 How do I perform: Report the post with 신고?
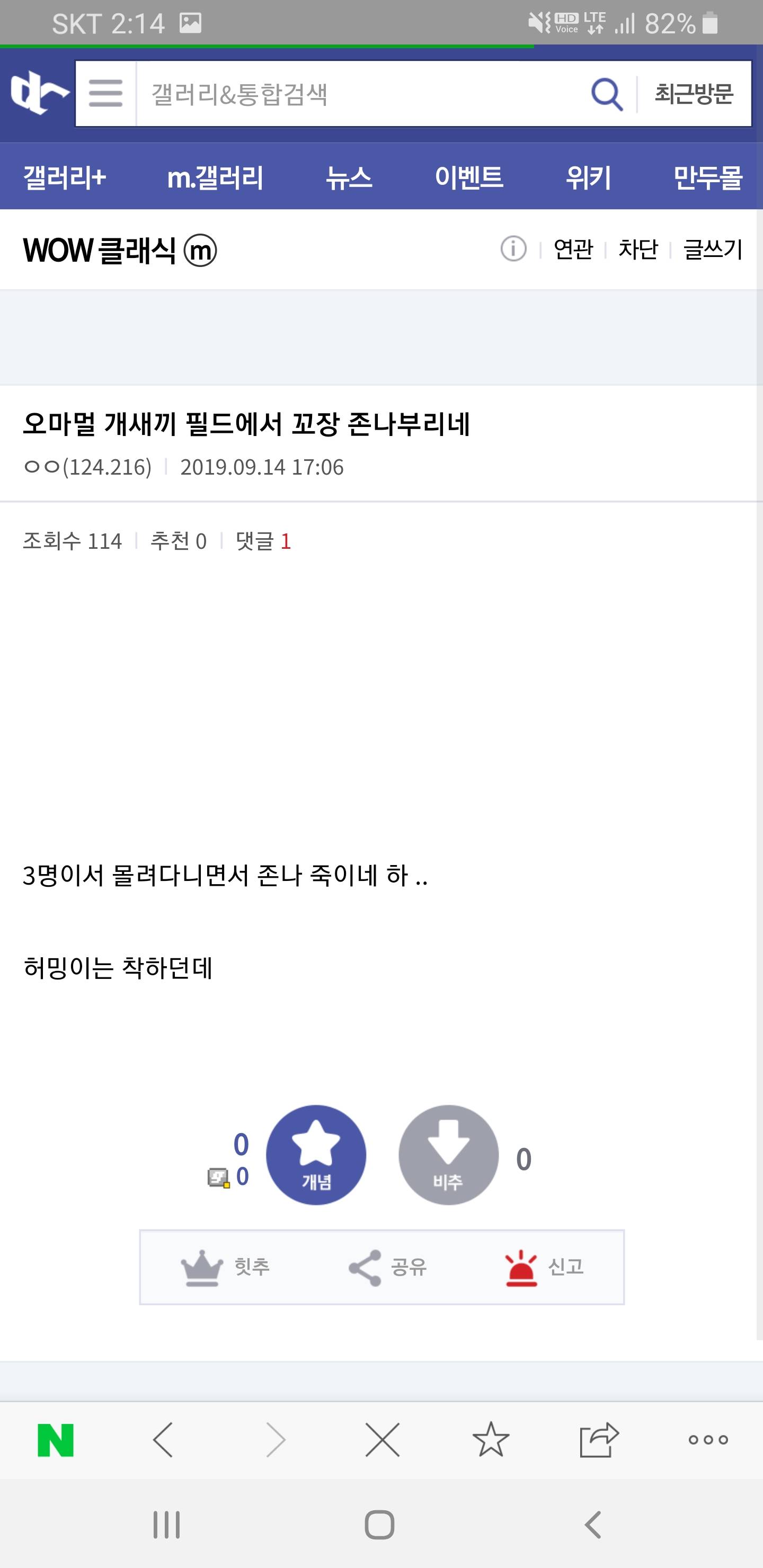[x=544, y=1267]
